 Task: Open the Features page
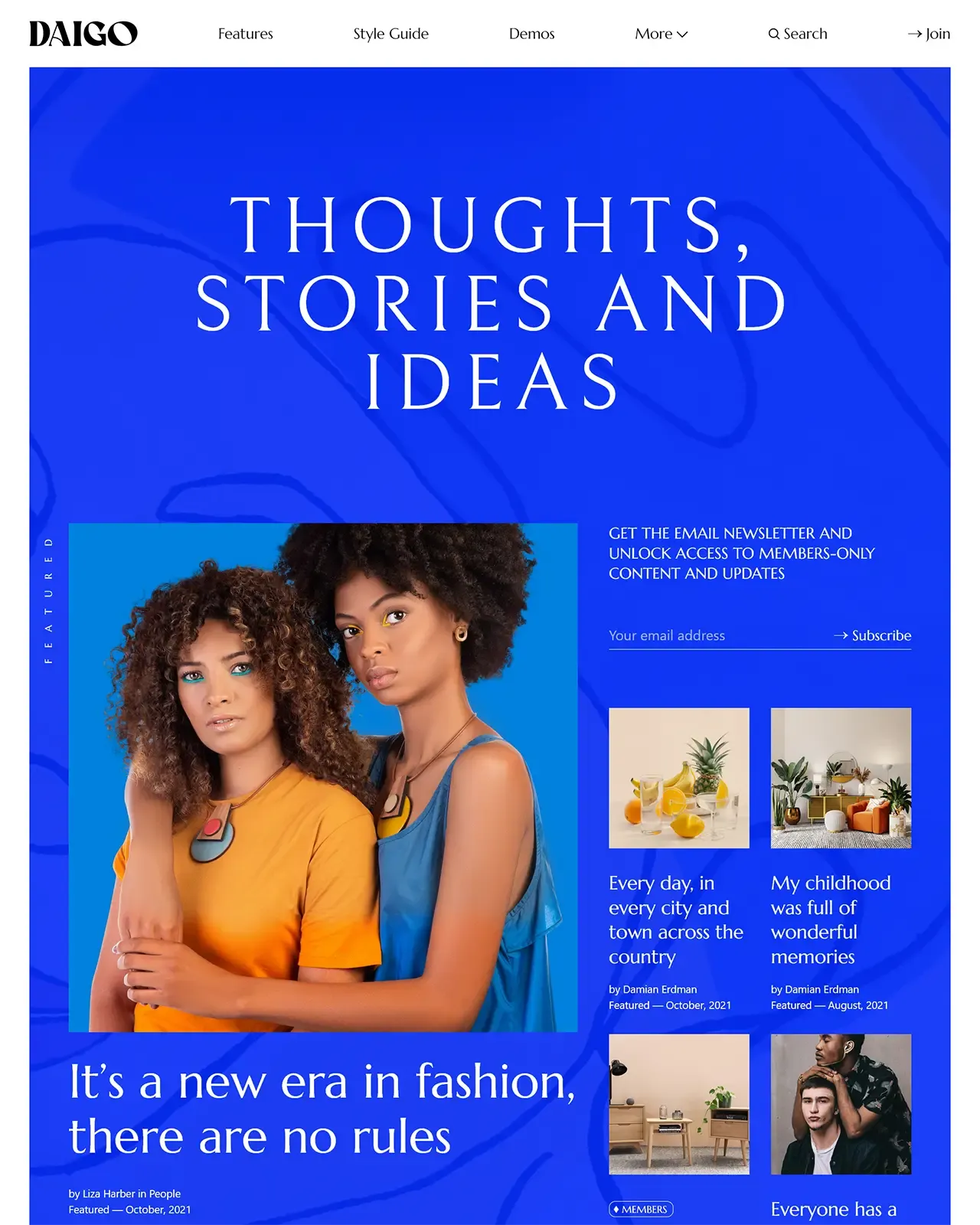coord(245,34)
